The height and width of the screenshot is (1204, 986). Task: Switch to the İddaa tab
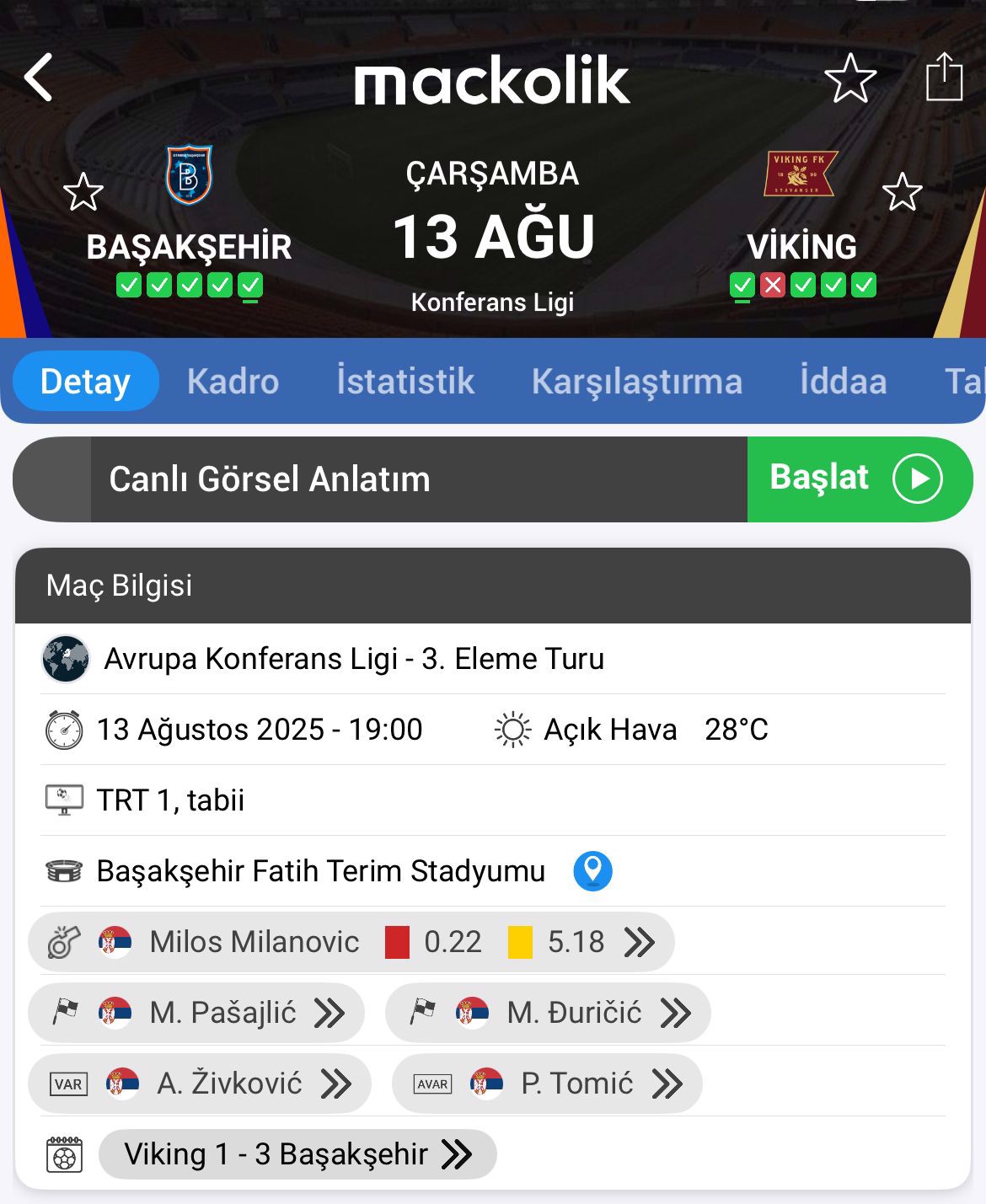pos(843,382)
